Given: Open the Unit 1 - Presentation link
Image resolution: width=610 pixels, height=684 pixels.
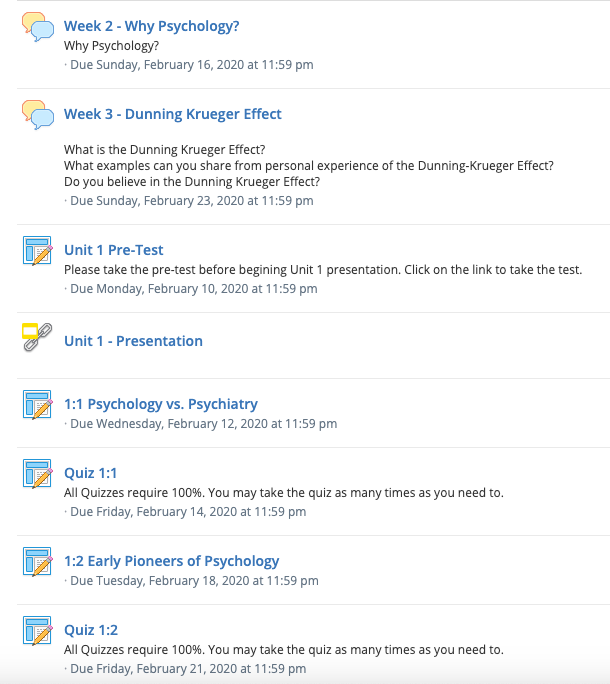Looking at the screenshot, I should click(133, 341).
